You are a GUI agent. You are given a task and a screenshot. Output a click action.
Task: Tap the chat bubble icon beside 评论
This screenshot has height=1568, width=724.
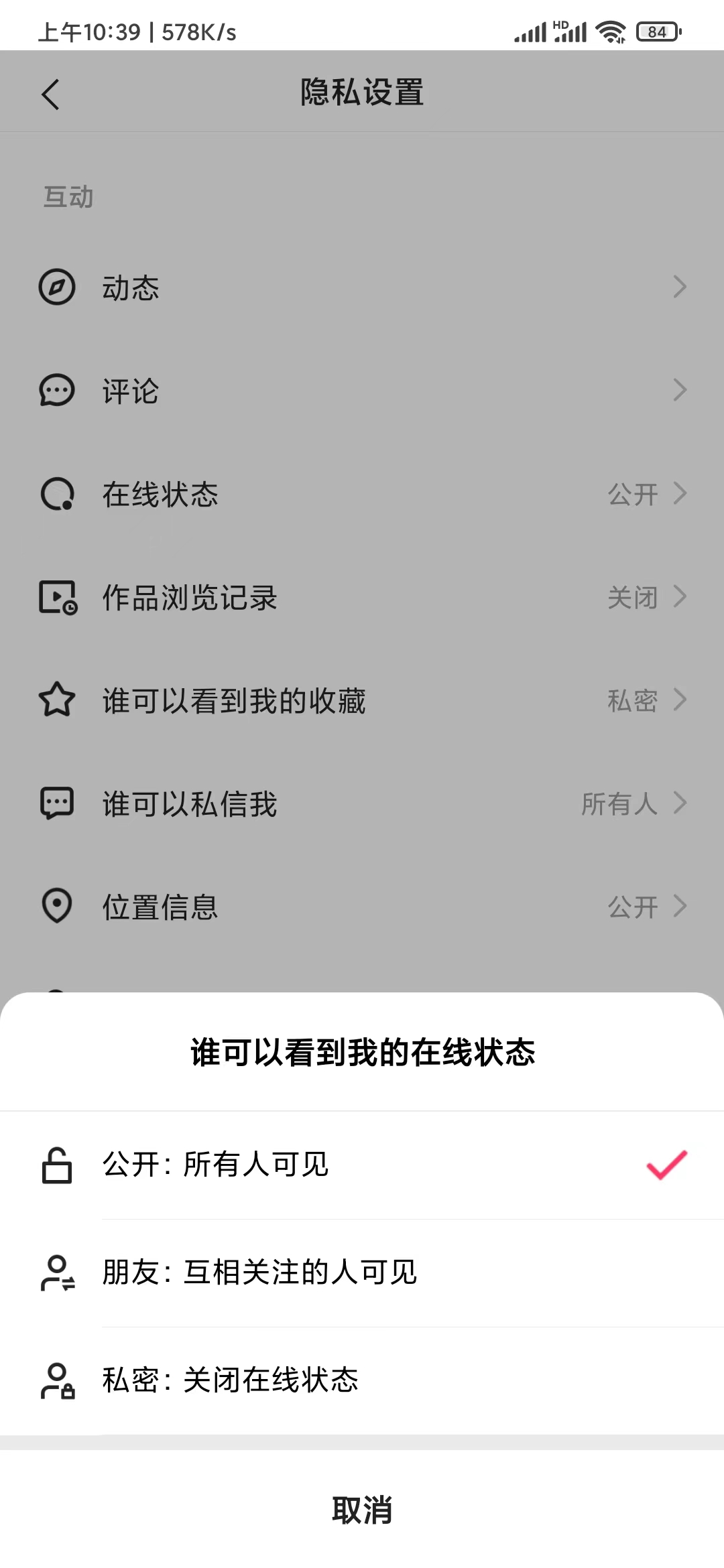pyautogui.click(x=57, y=391)
